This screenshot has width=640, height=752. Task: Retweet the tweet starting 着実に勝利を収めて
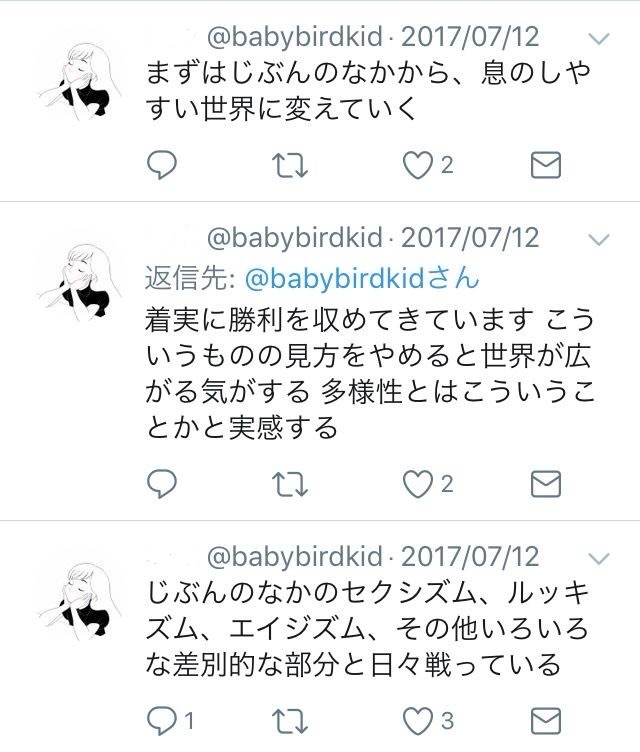coord(289,485)
